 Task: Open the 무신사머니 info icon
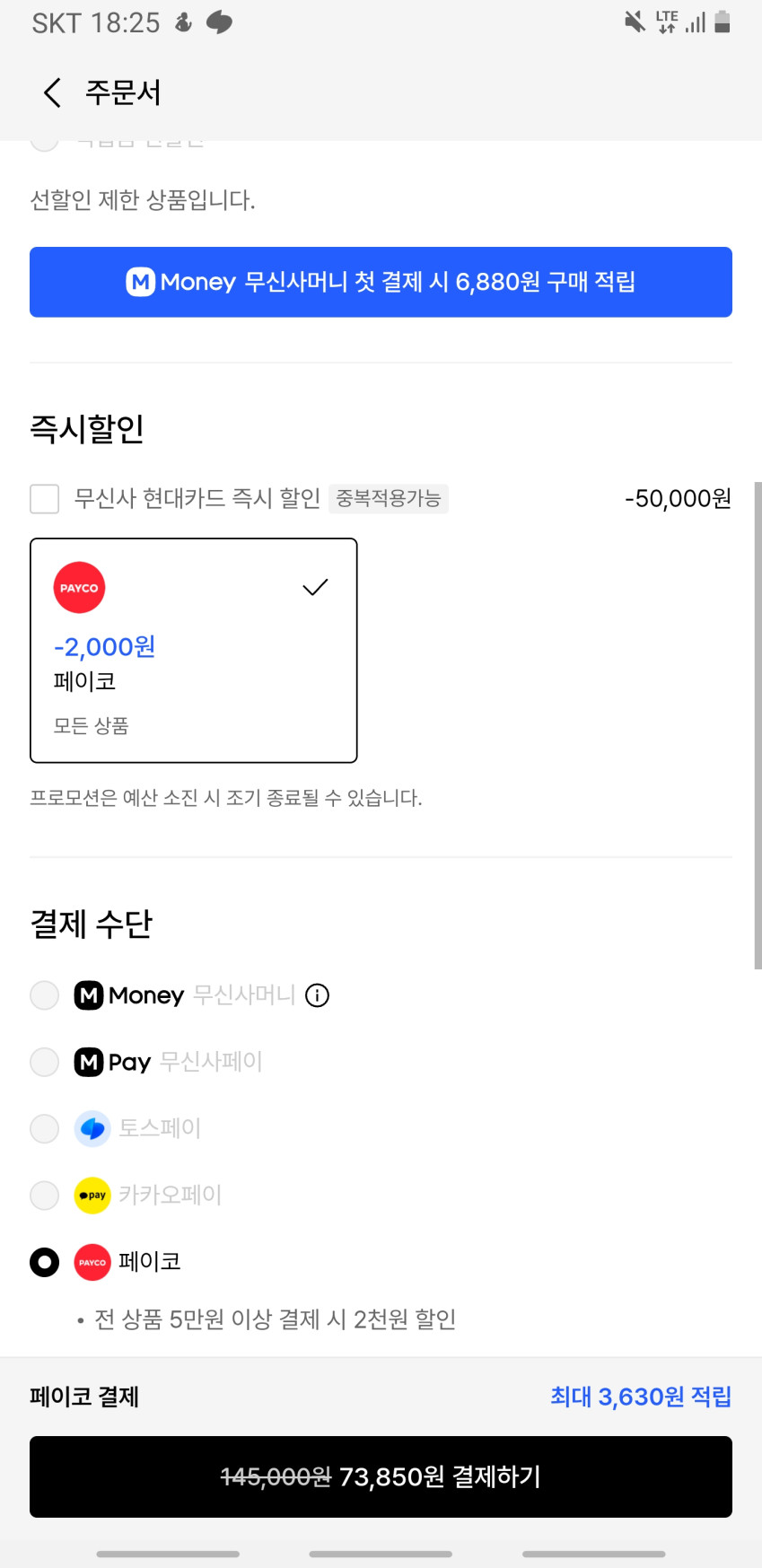pos(318,995)
